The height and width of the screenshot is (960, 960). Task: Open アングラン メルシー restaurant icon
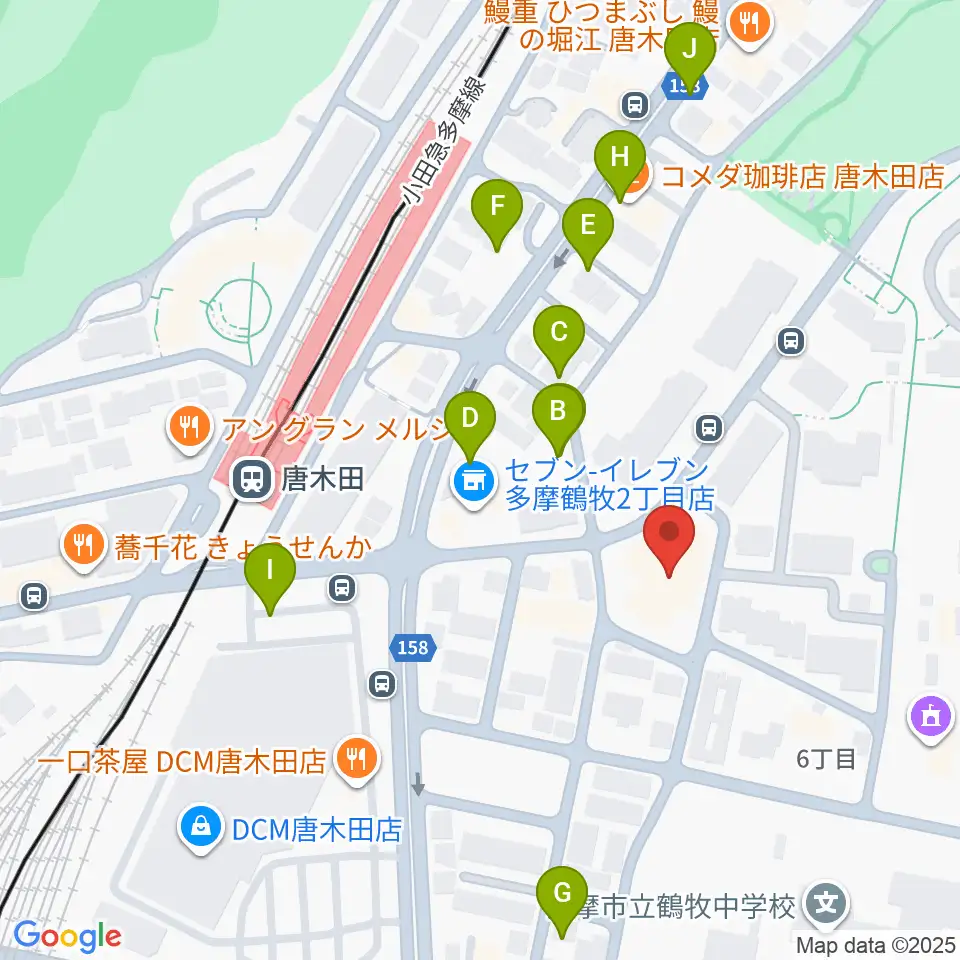coord(189,429)
